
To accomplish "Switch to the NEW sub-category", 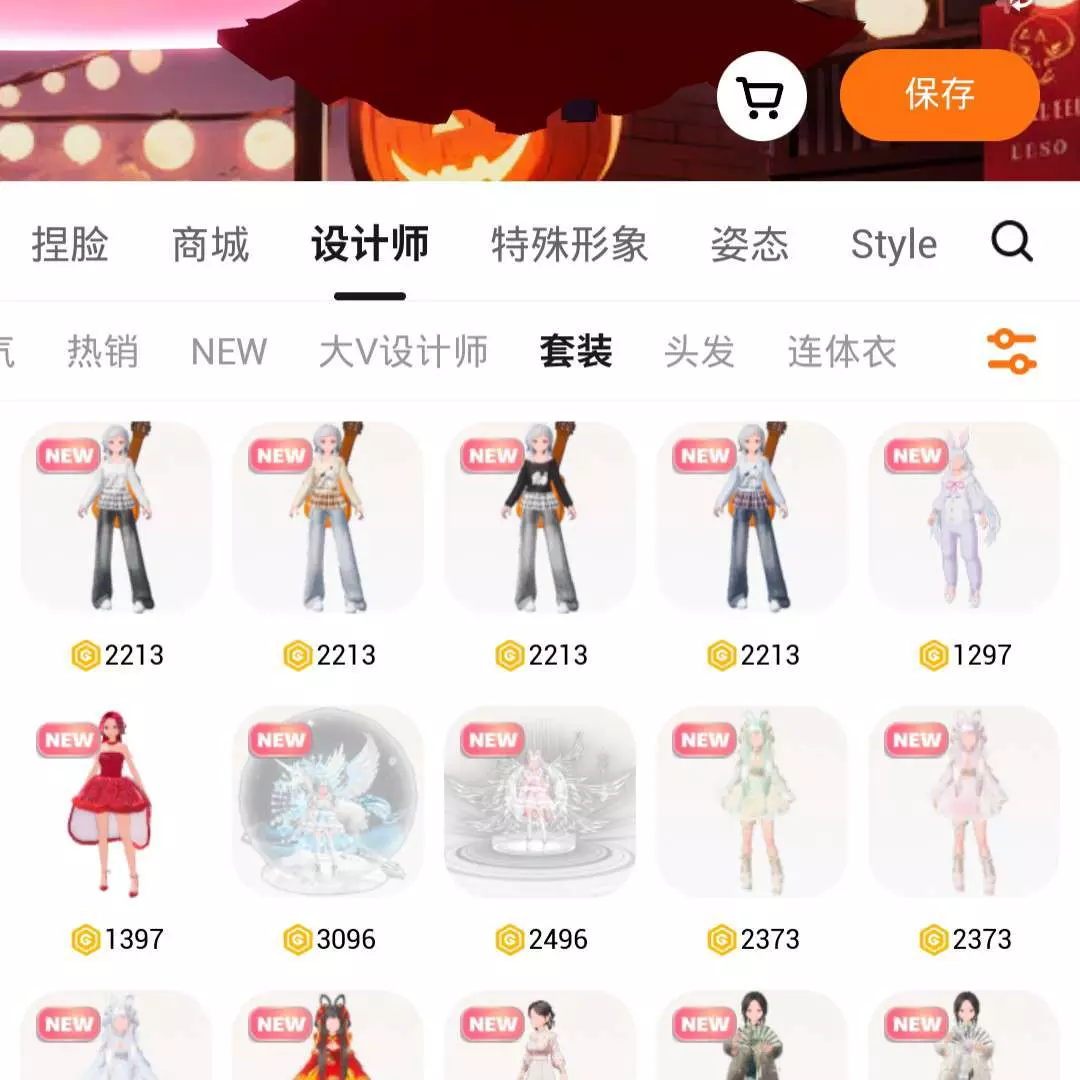I will (x=229, y=352).
